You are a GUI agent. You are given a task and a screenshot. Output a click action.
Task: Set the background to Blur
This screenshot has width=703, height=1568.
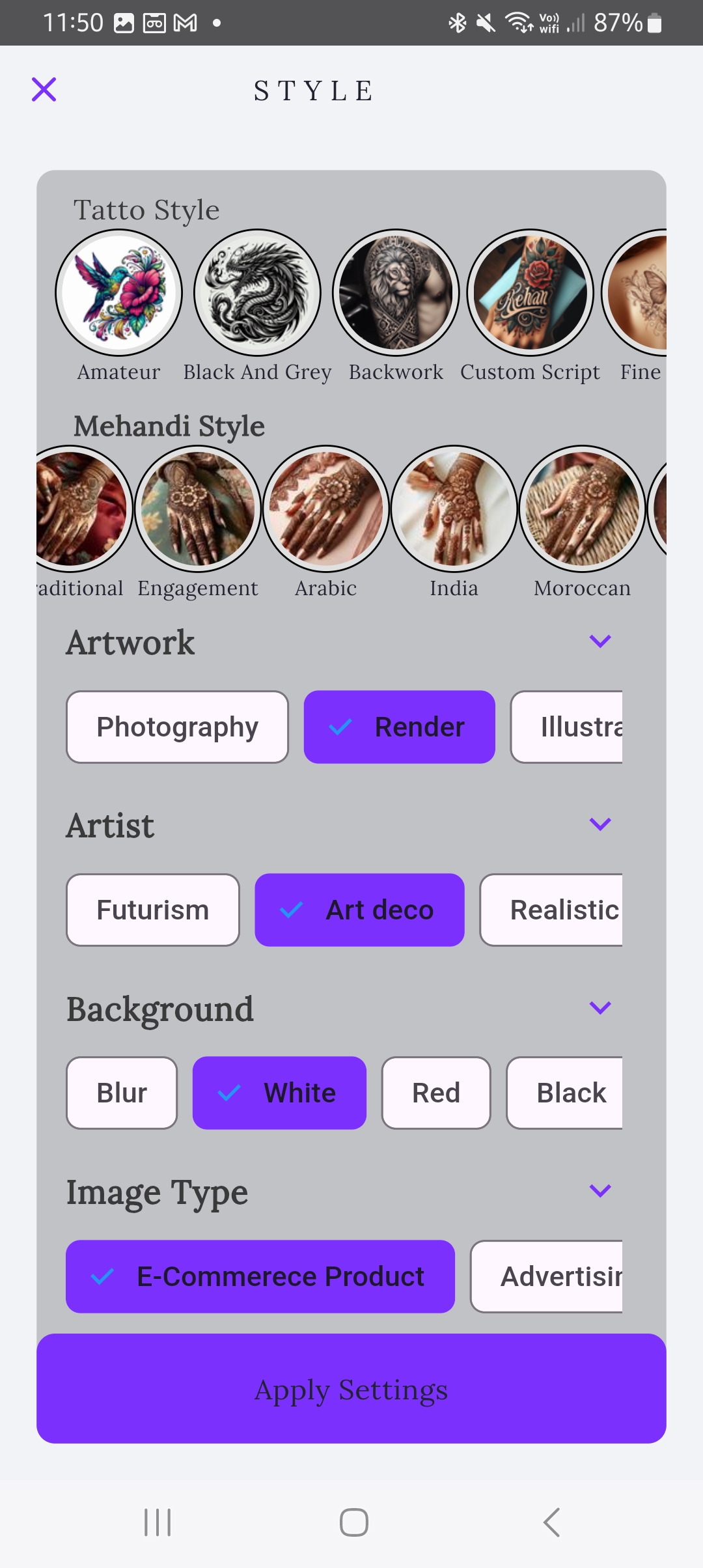point(122,1093)
